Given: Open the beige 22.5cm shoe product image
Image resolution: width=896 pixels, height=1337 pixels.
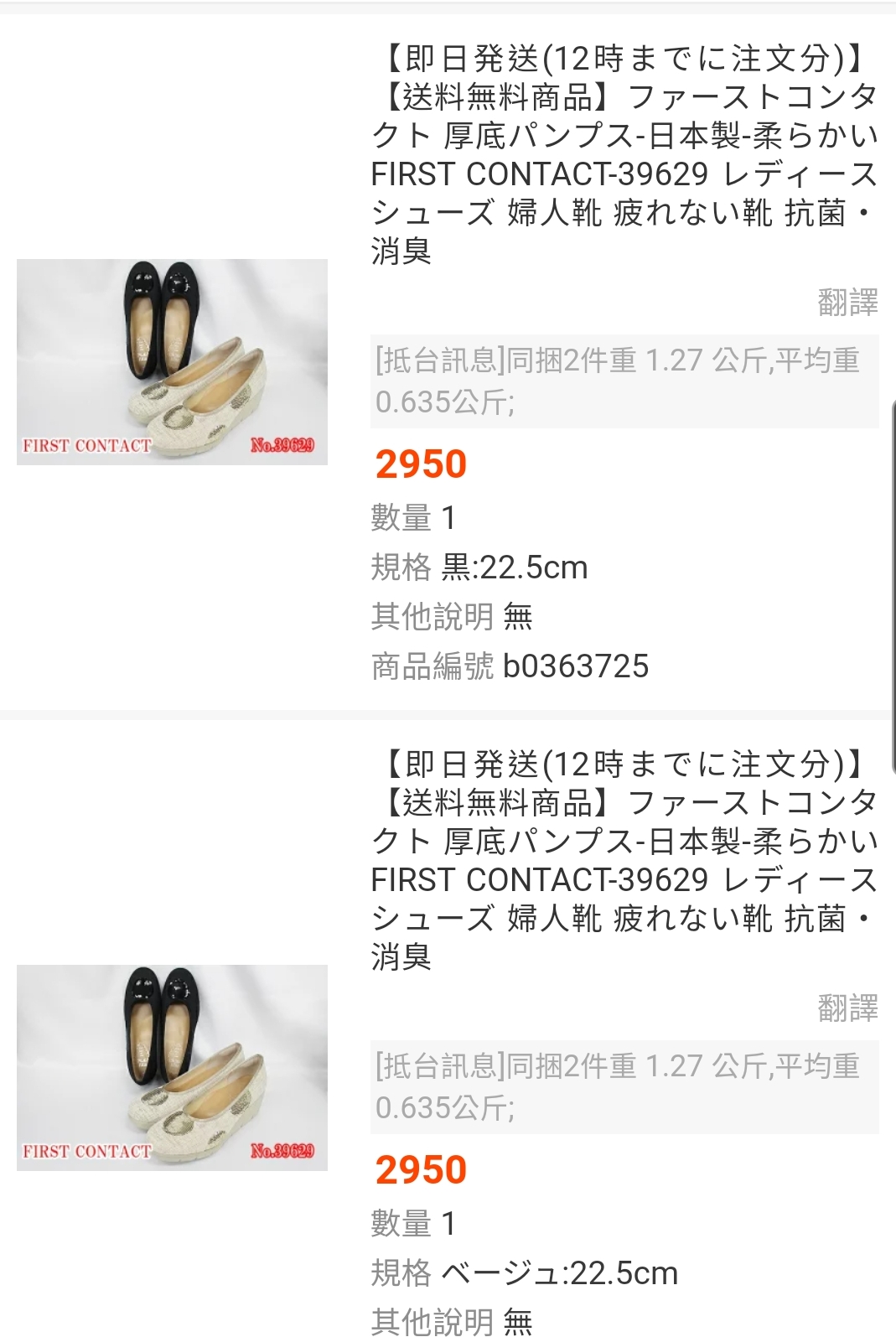Looking at the screenshot, I should [x=172, y=1067].
